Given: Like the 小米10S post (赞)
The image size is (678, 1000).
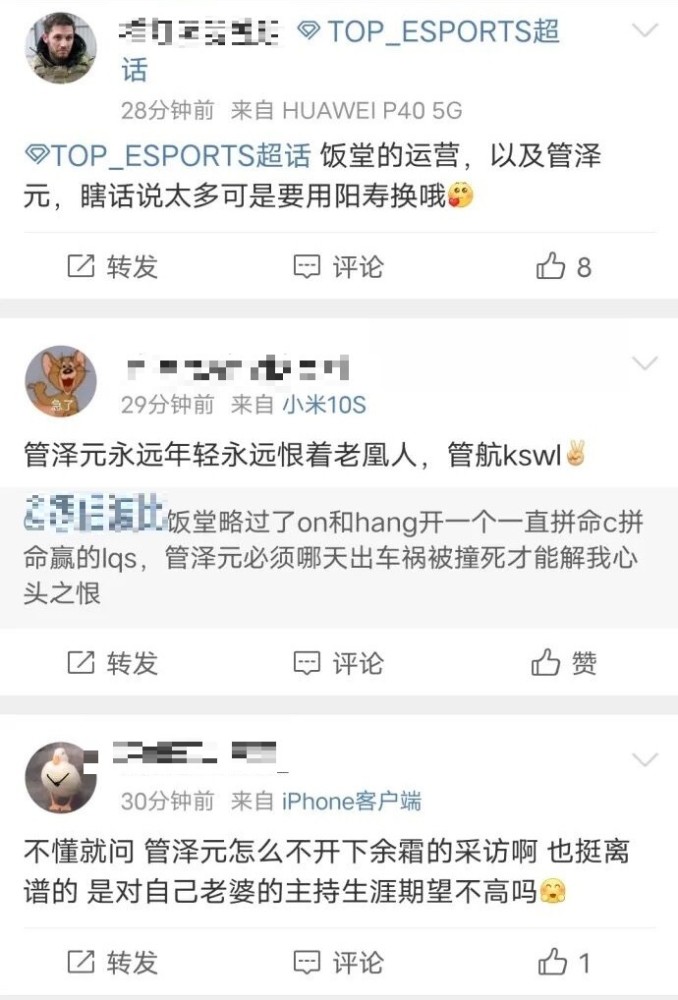Looking at the screenshot, I should 564,662.
